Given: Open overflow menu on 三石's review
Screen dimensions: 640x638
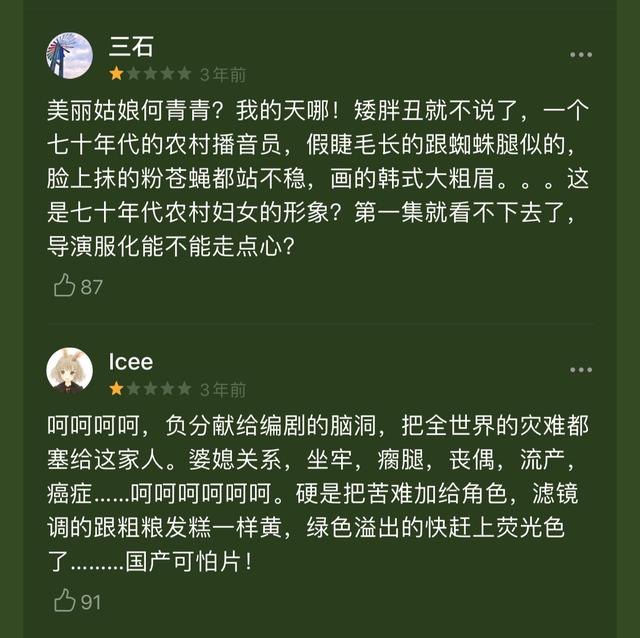Looking at the screenshot, I should click(x=580, y=56).
